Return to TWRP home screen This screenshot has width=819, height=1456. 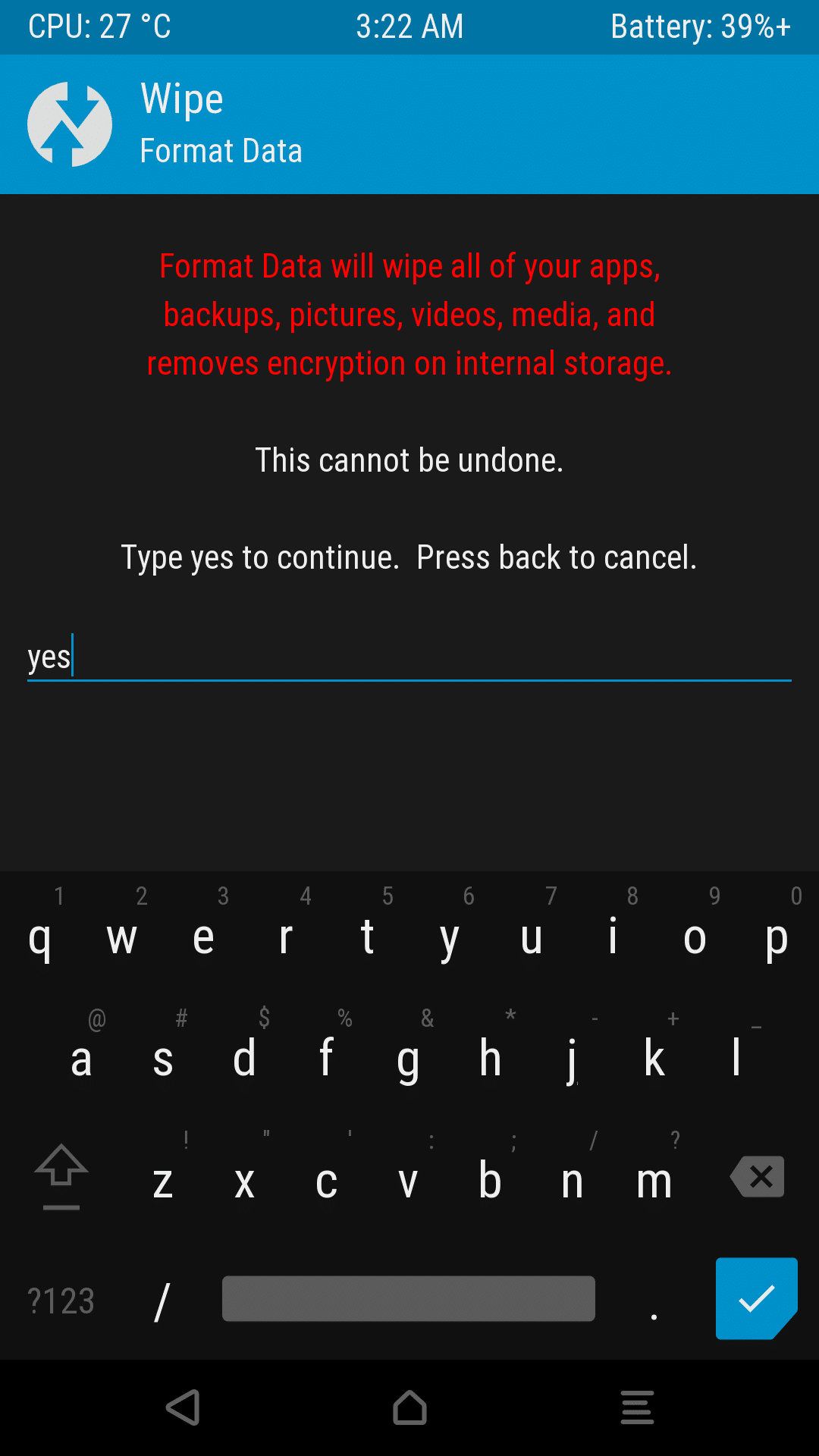(x=409, y=1407)
